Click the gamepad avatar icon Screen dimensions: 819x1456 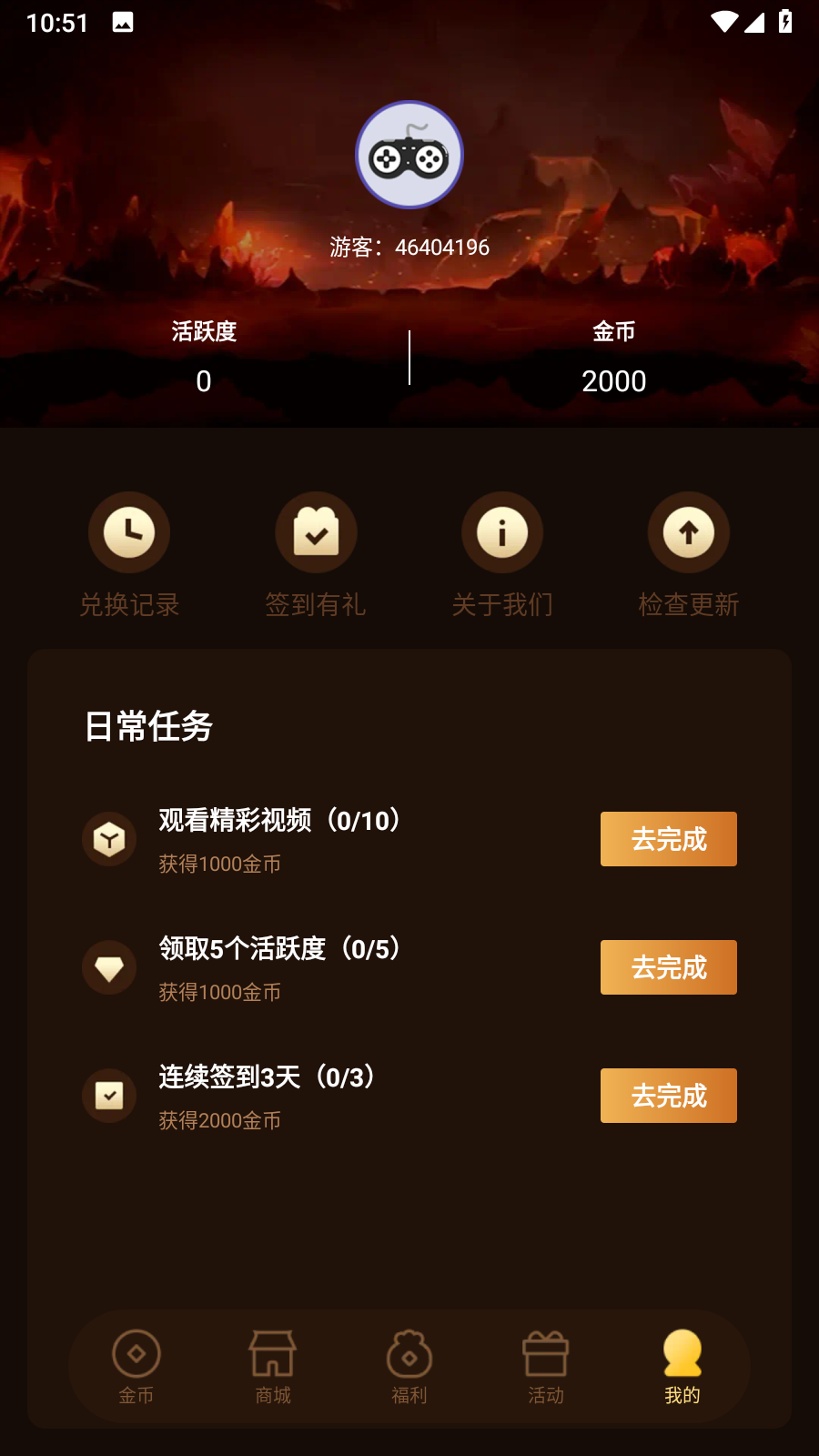(x=409, y=155)
